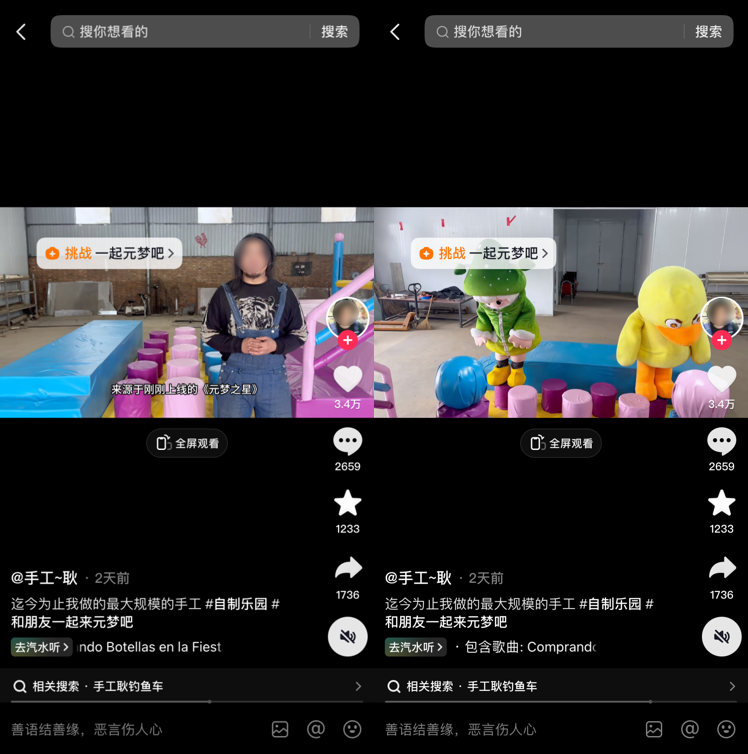Tap 全屏观看 under the person in overalls video
Screen dimensions: 748x754
[187, 443]
